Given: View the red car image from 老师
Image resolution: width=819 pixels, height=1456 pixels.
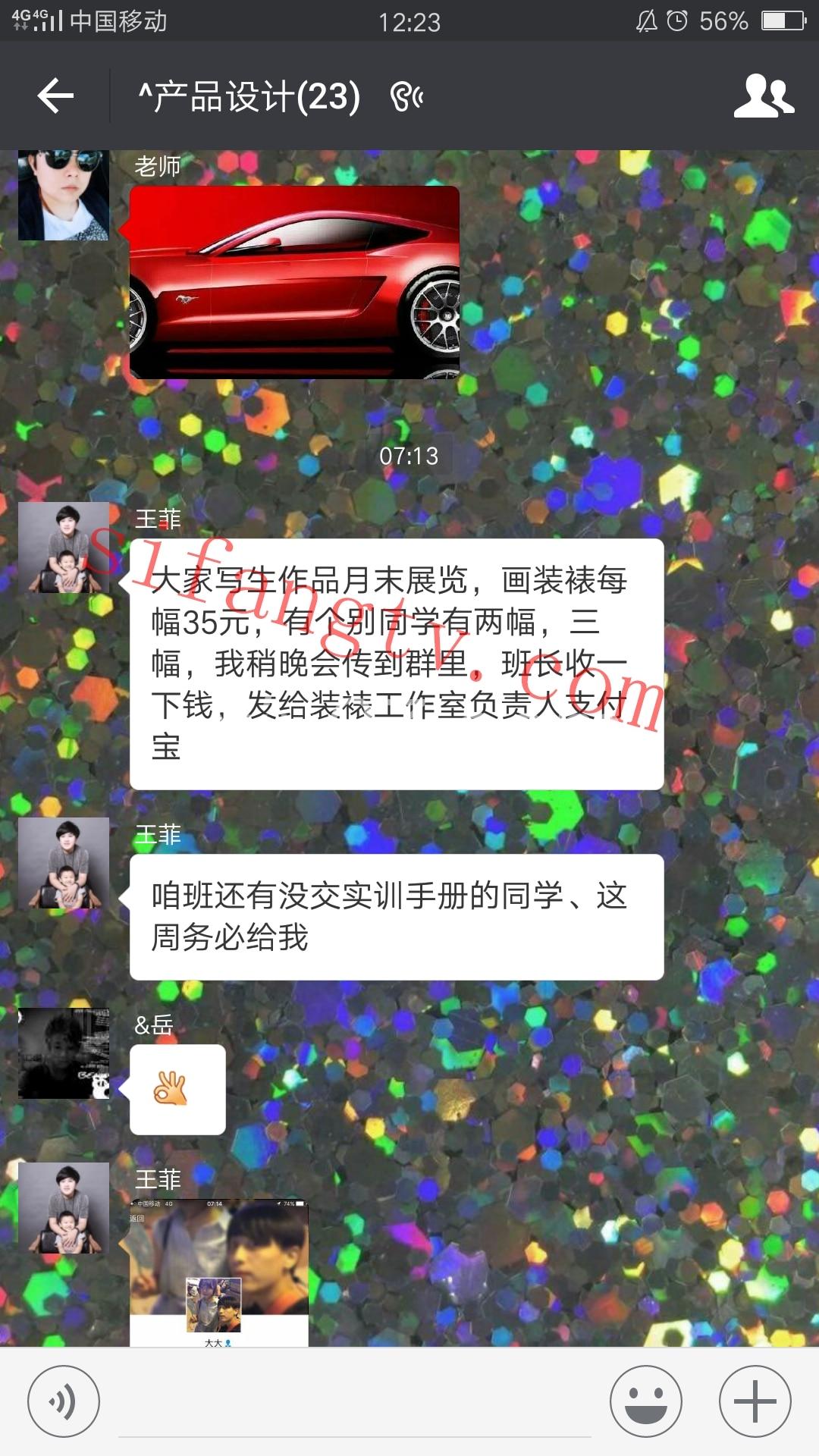Looking at the screenshot, I should point(294,282).
